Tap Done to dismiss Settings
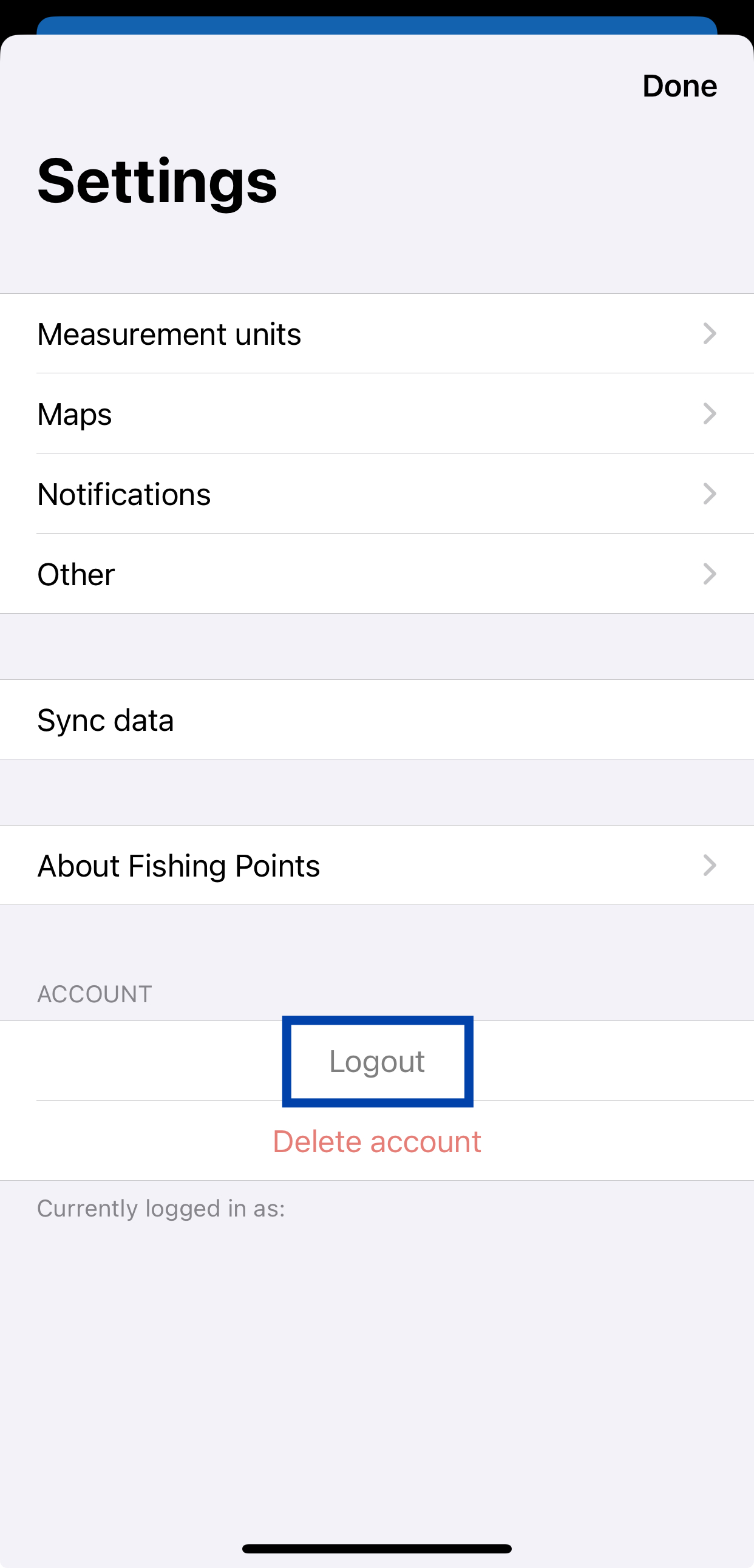The width and height of the screenshot is (754, 1568). [680, 86]
